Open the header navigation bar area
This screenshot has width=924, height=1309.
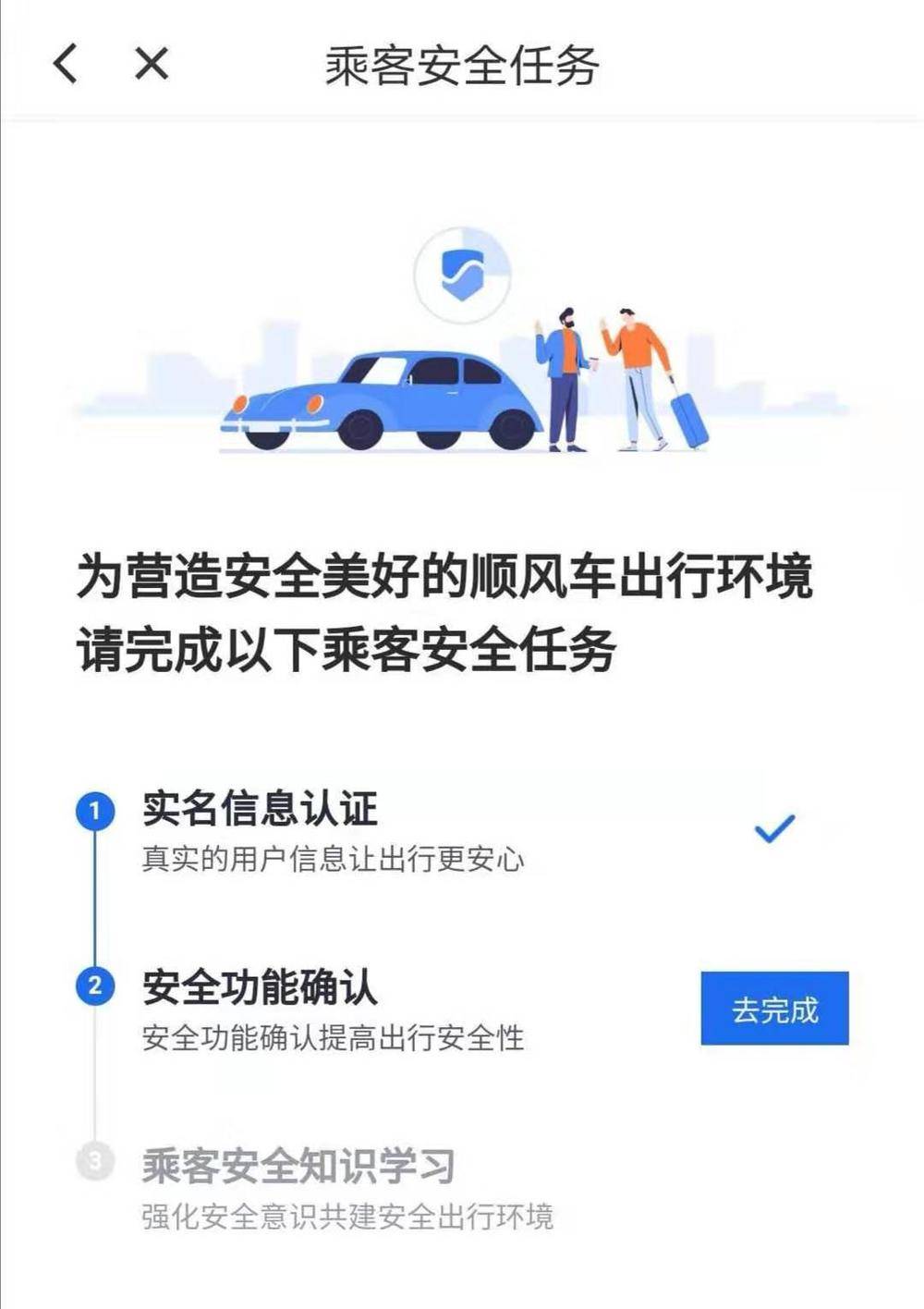463,63
